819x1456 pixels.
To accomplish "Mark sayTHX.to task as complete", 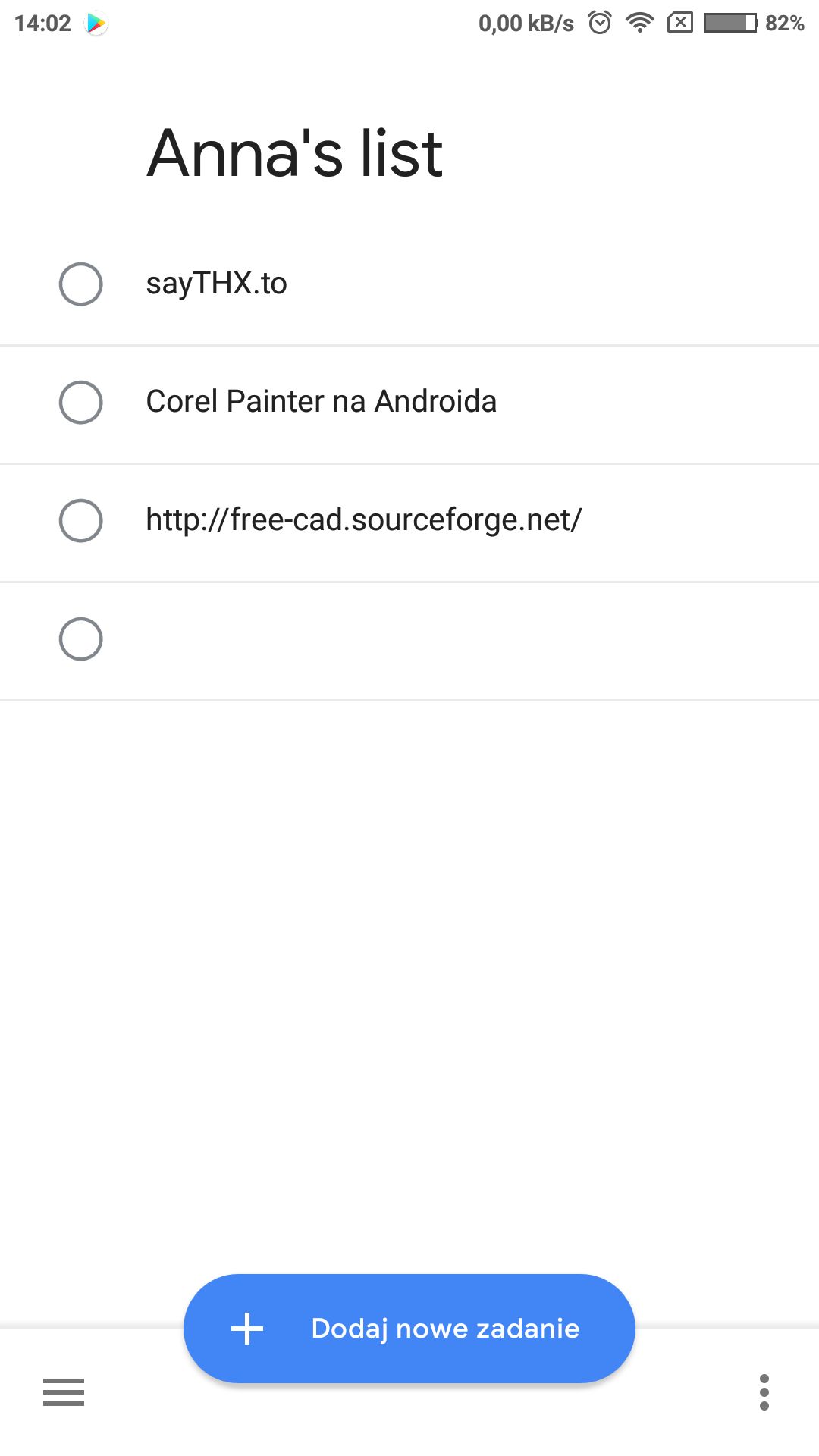I will pyautogui.click(x=81, y=284).
